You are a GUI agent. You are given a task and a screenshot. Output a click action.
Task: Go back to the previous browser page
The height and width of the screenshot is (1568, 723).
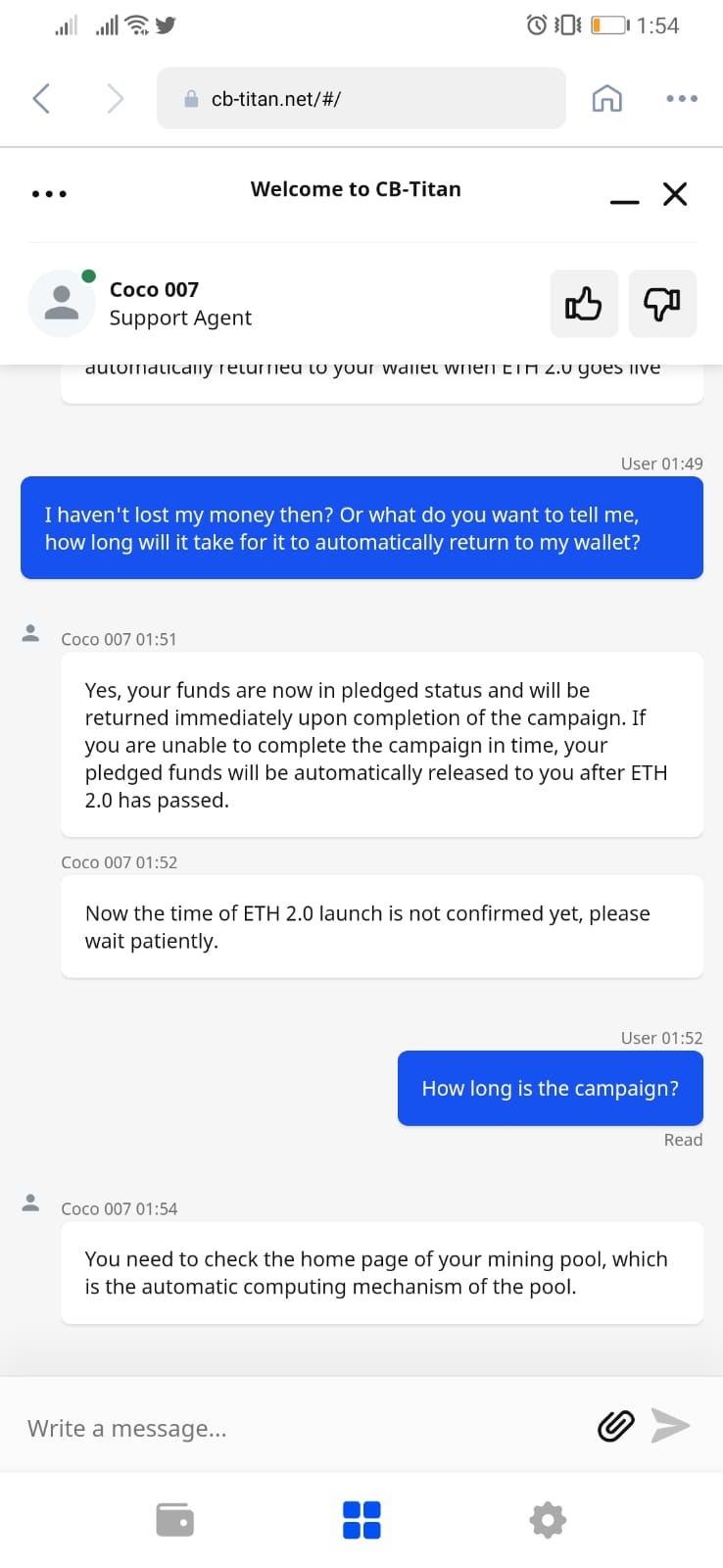pos(41,98)
